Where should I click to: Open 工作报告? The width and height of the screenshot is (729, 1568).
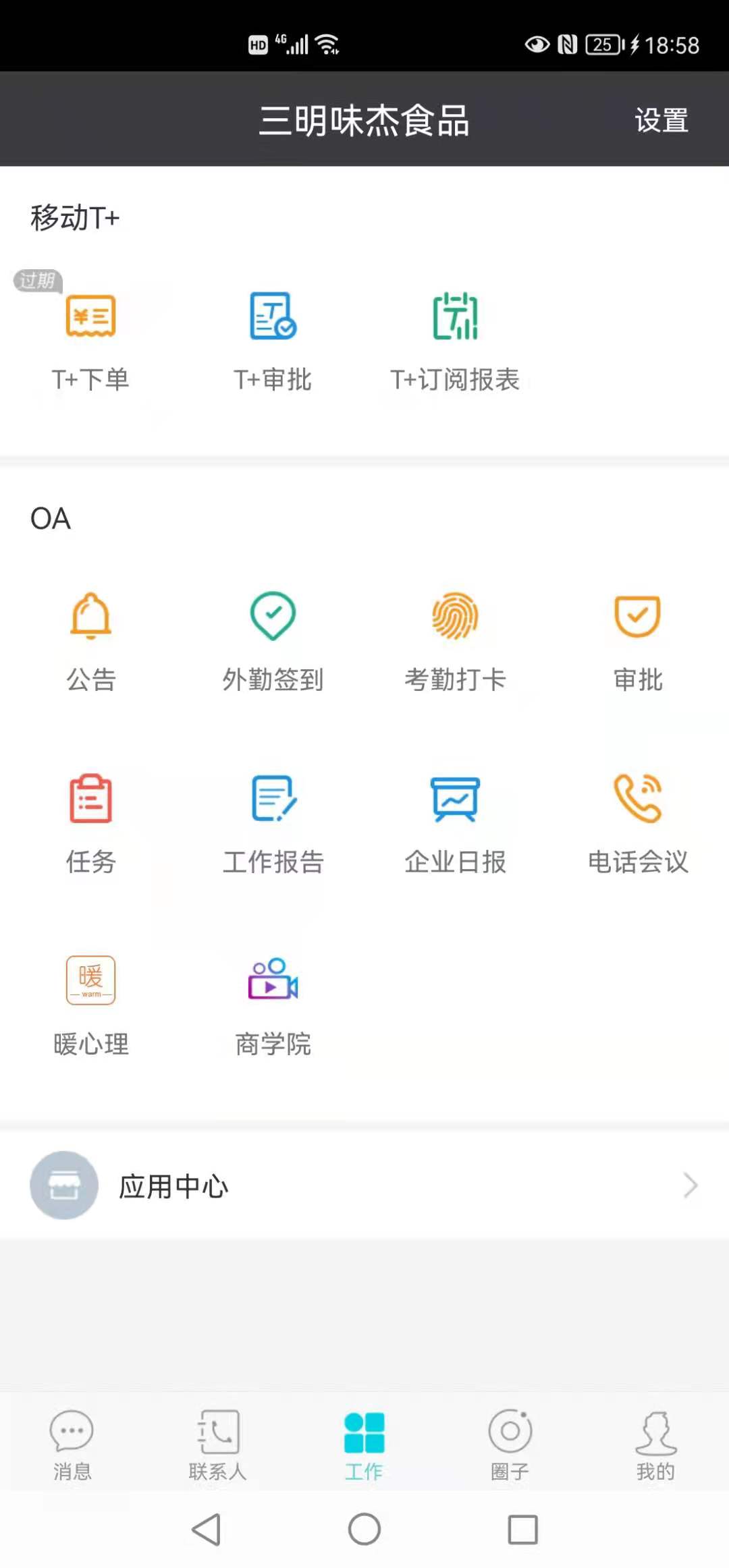click(x=273, y=823)
